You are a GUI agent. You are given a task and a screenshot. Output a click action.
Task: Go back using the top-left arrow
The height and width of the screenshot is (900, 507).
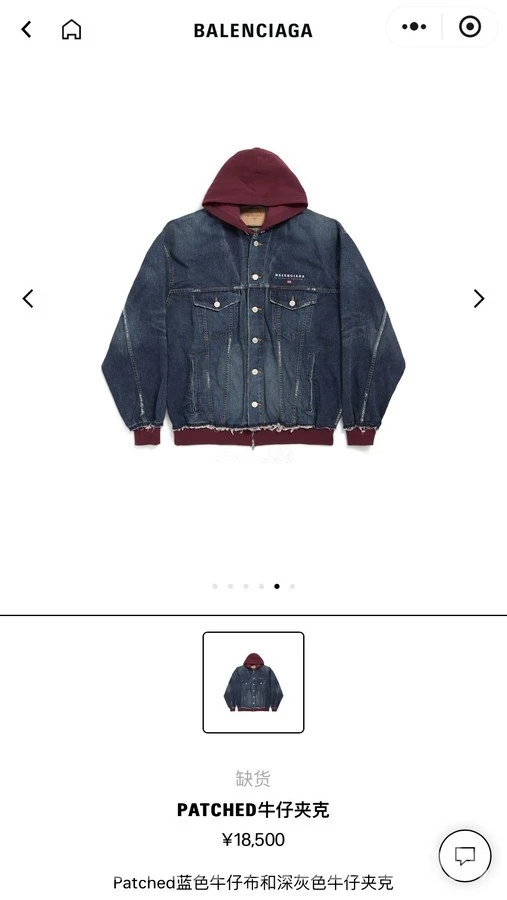[x=26, y=29]
